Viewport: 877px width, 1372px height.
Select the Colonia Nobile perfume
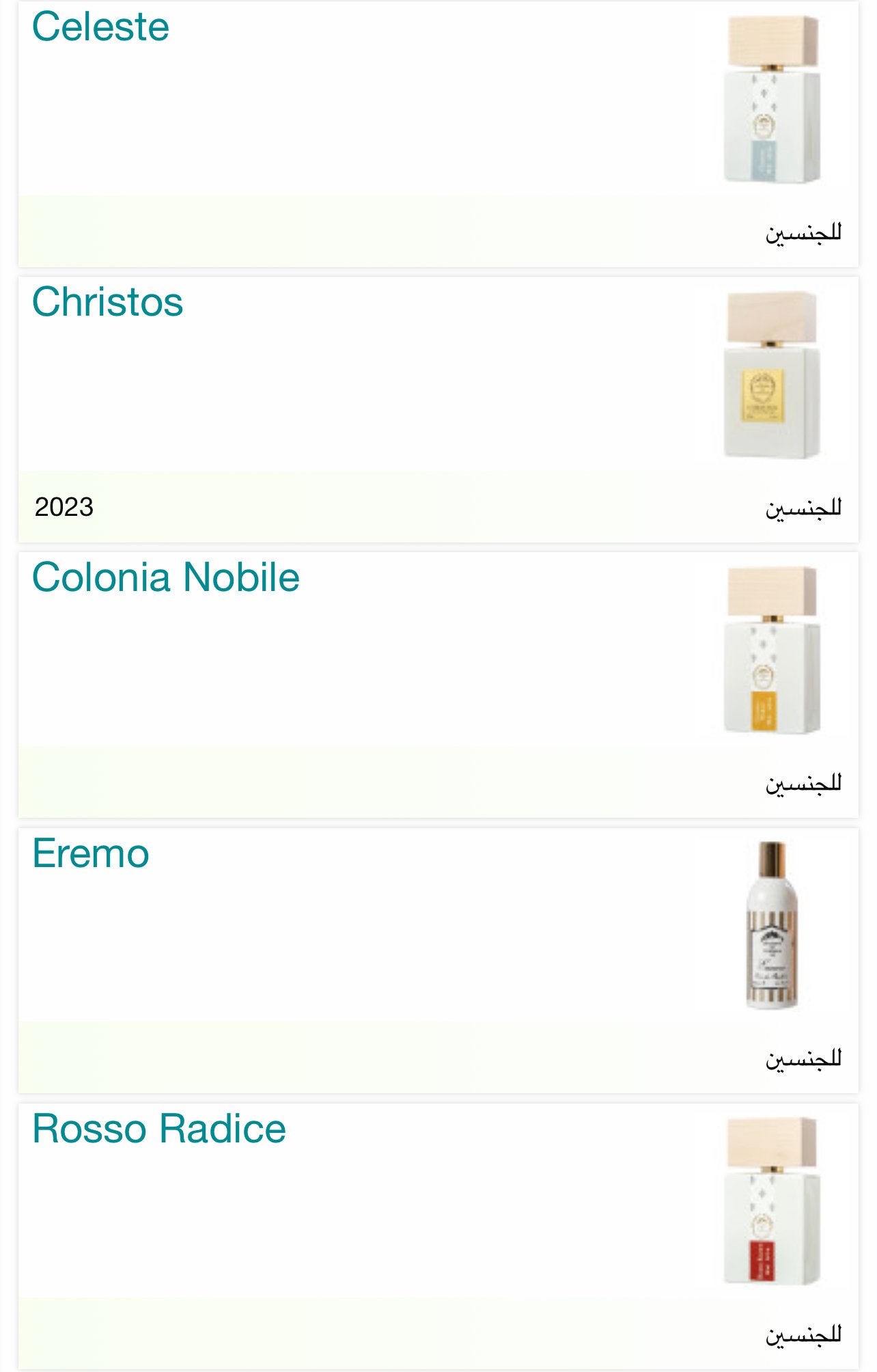click(166, 578)
